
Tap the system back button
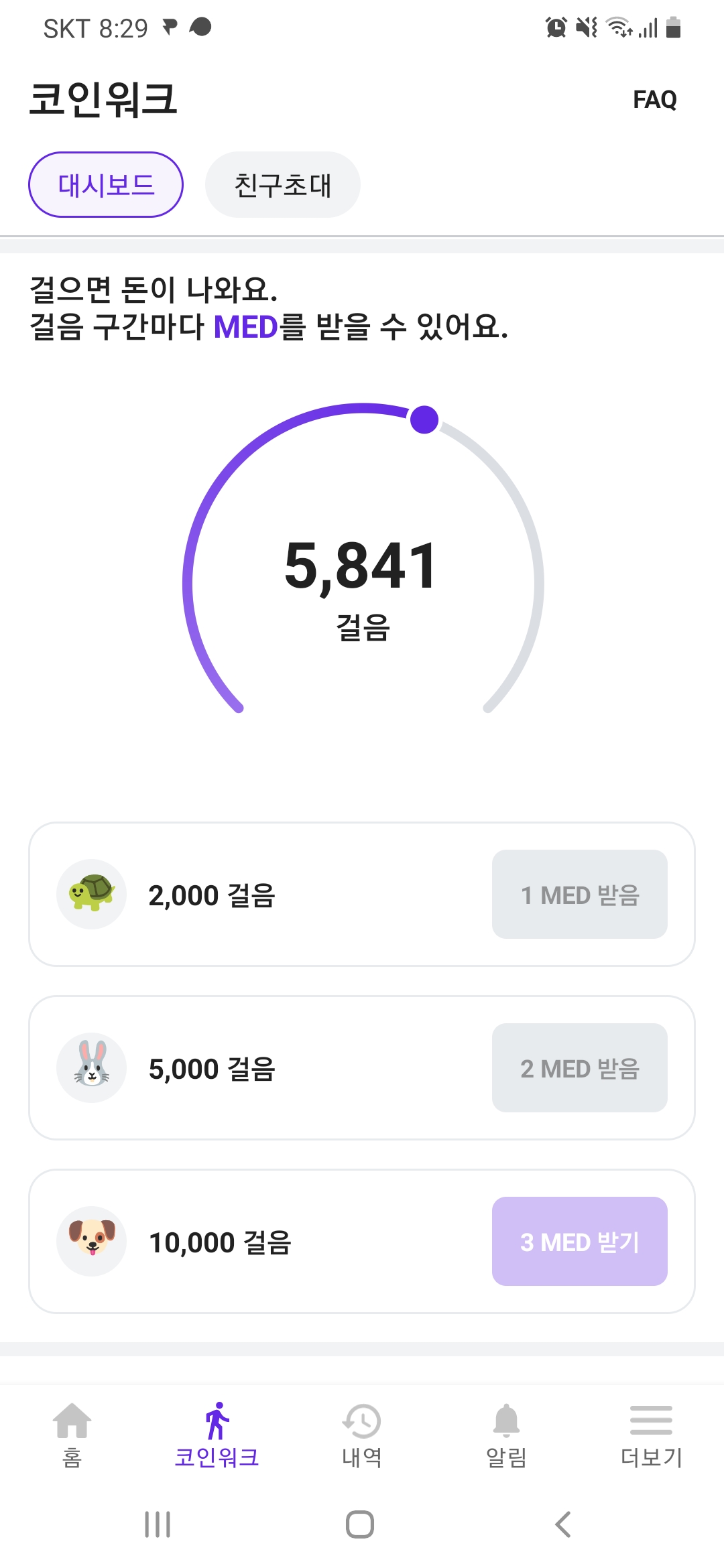(x=563, y=1524)
